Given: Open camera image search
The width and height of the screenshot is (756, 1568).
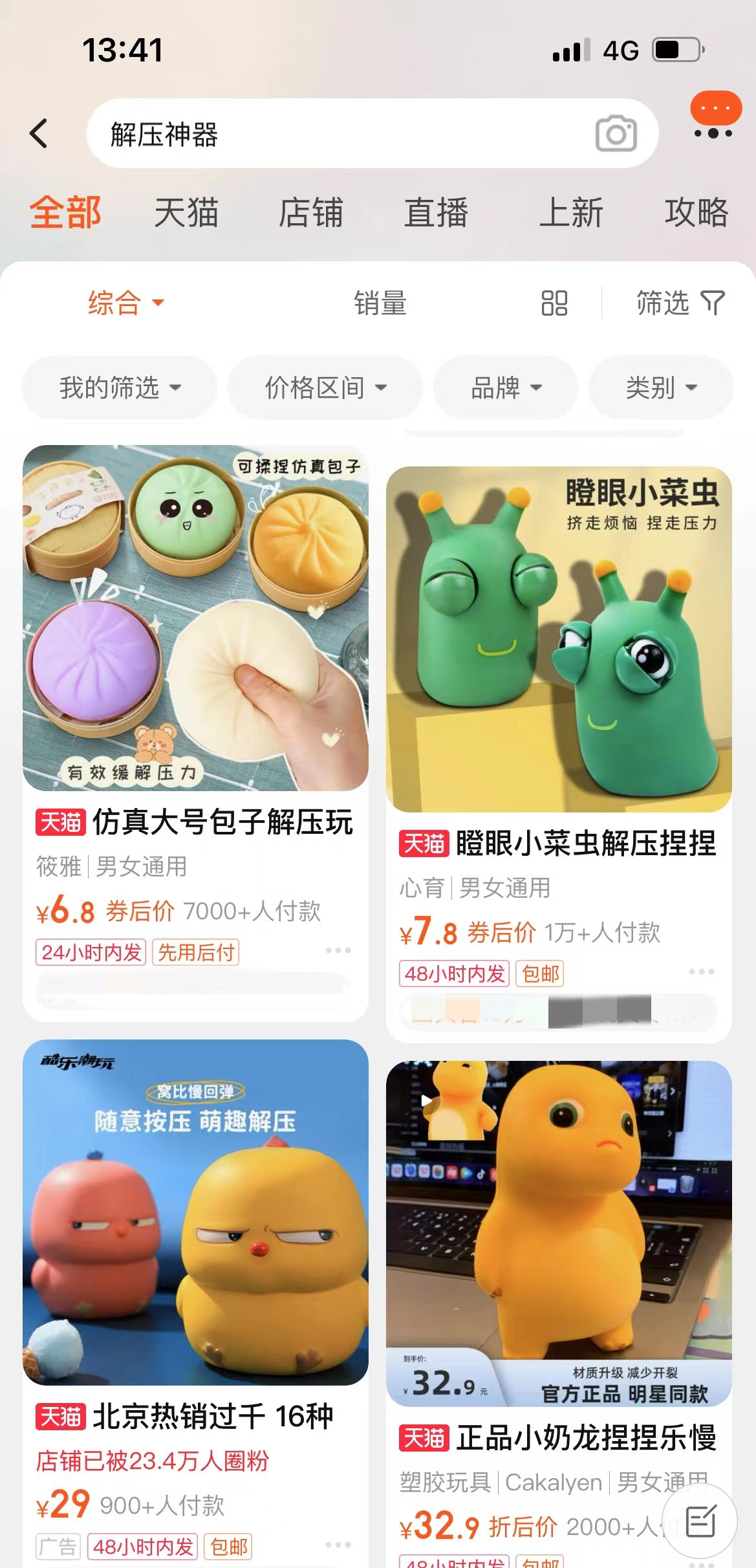Looking at the screenshot, I should (616, 134).
